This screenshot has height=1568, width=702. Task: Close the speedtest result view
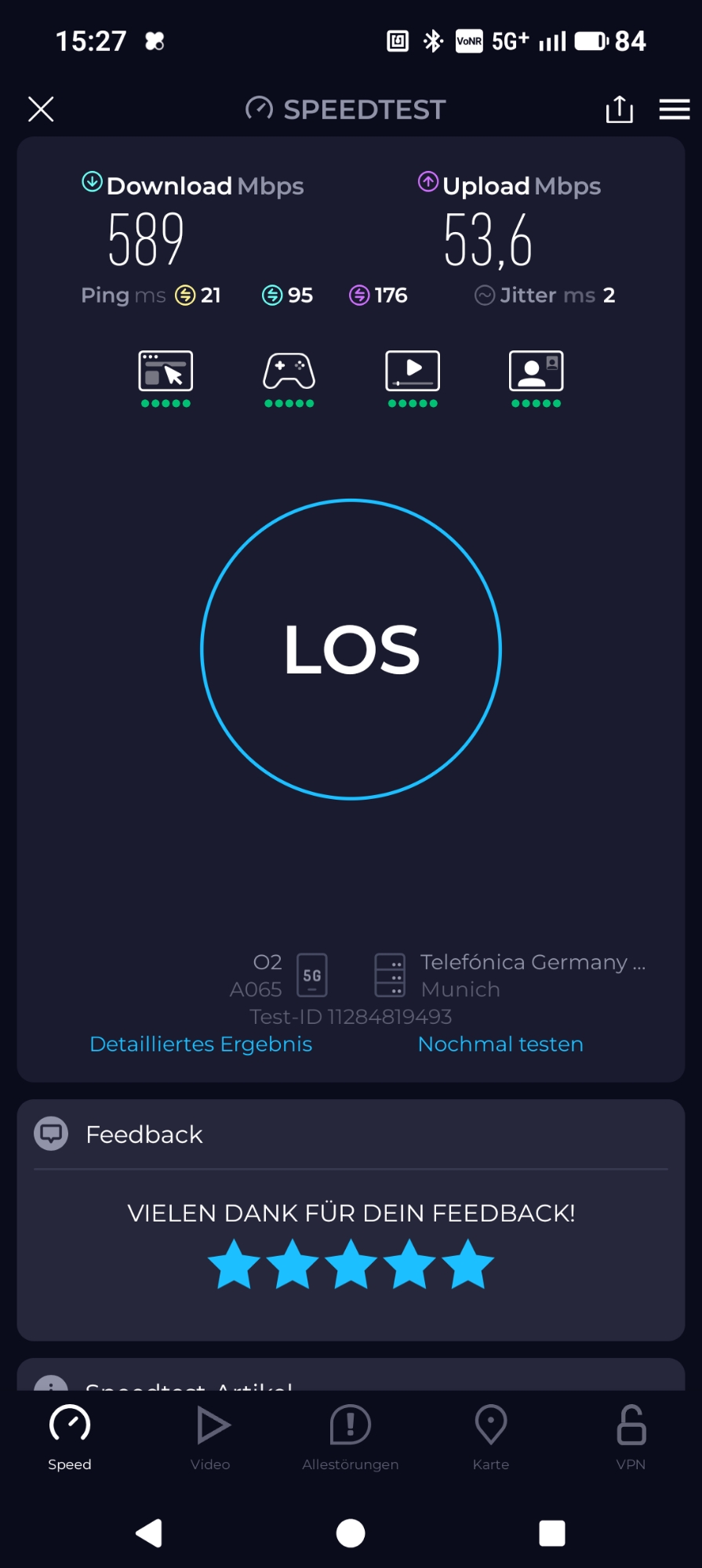41,109
